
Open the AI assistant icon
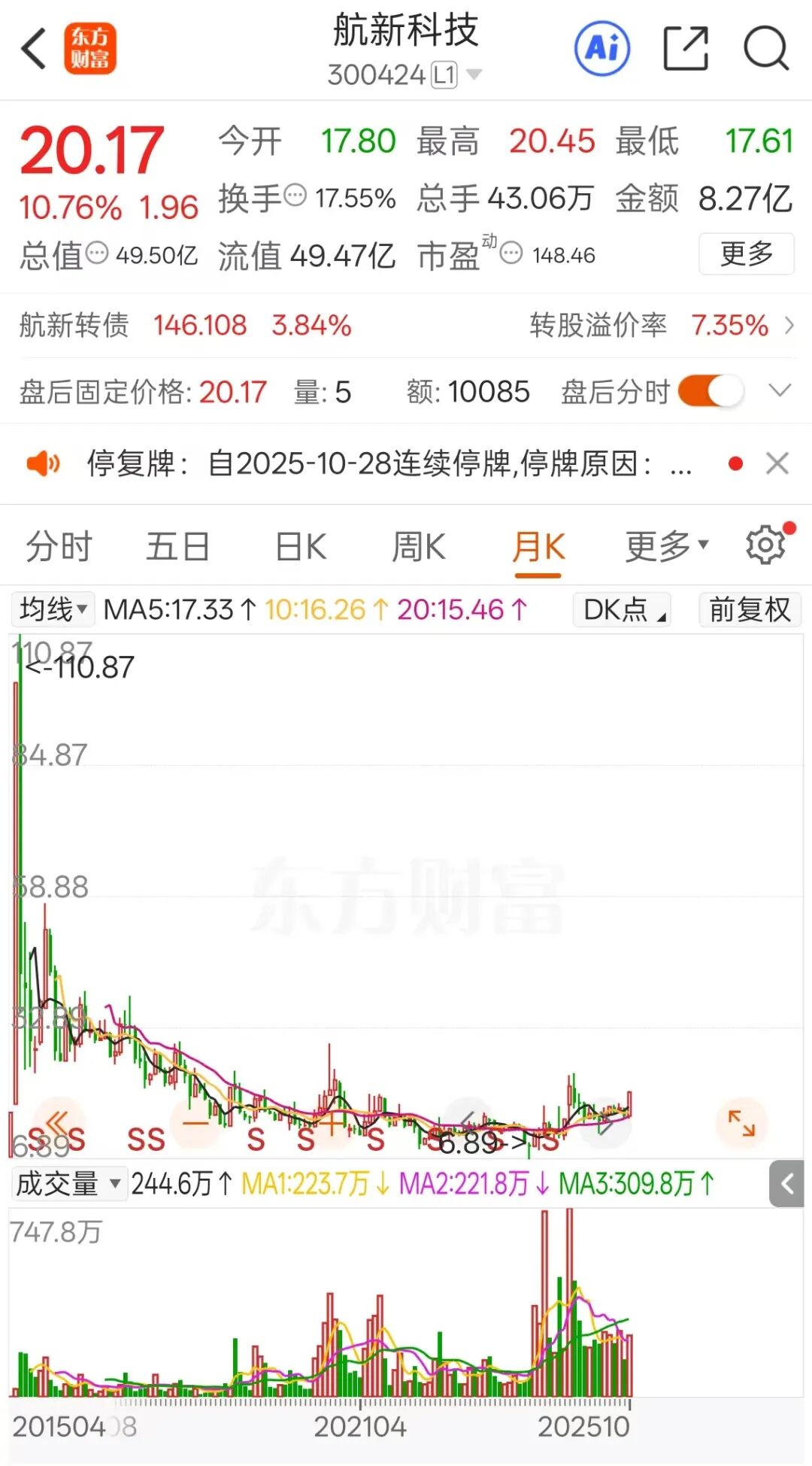(x=602, y=49)
